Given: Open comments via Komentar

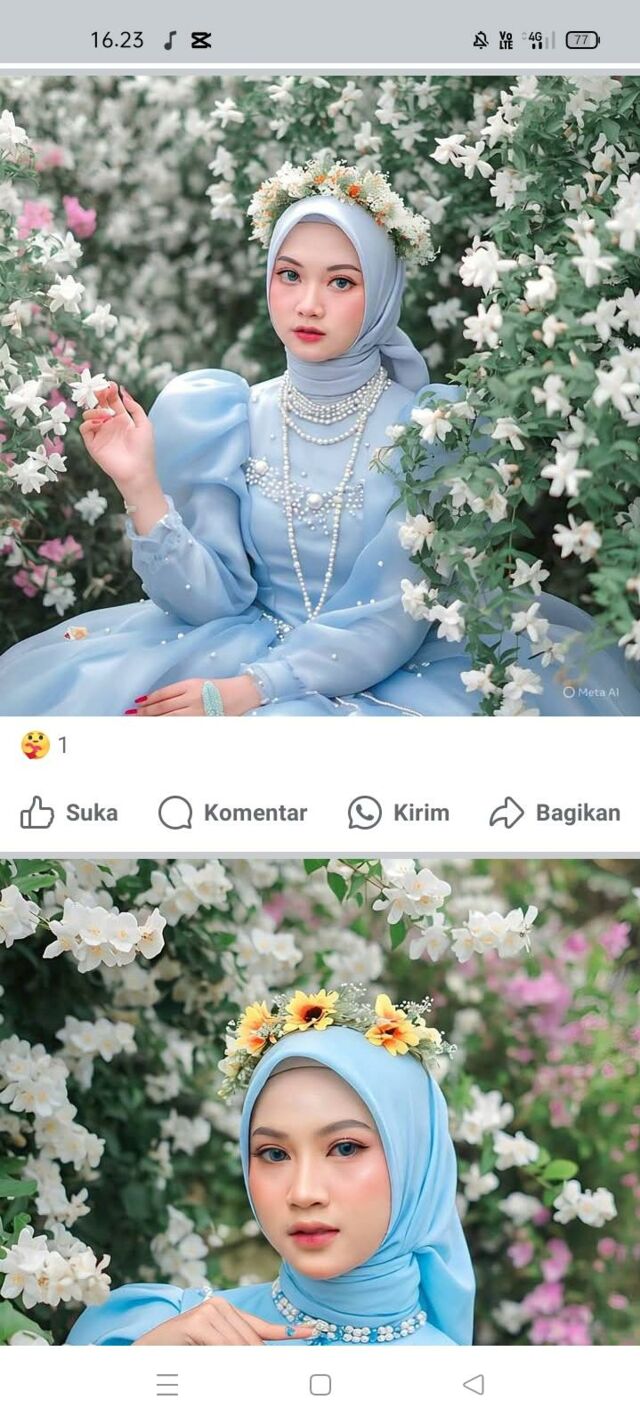Looking at the screenshot, I should 233,813.
